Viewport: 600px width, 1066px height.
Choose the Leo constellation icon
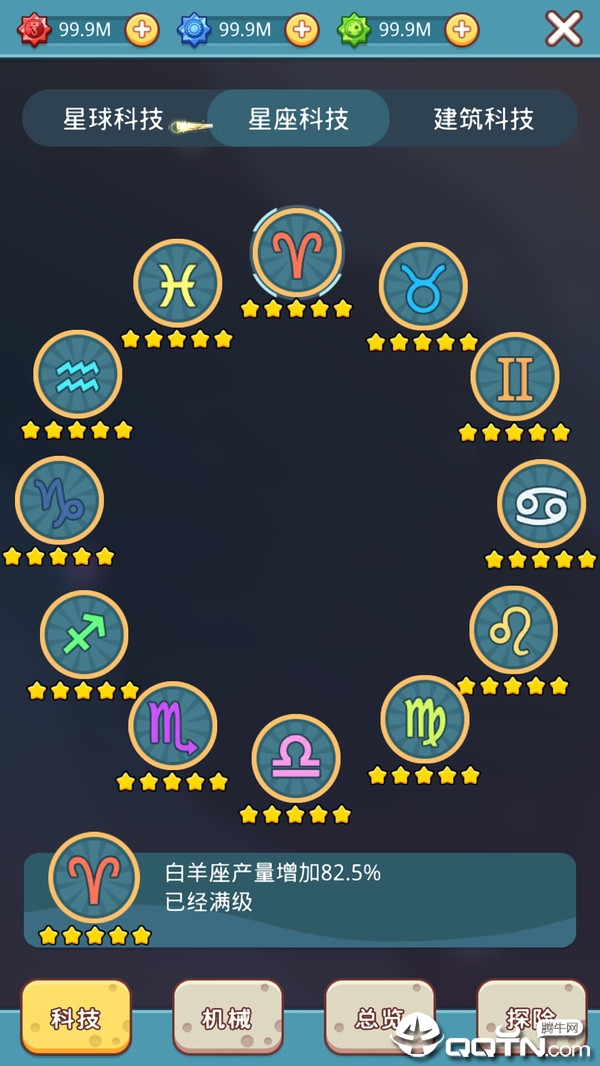(x=513, y=630)
